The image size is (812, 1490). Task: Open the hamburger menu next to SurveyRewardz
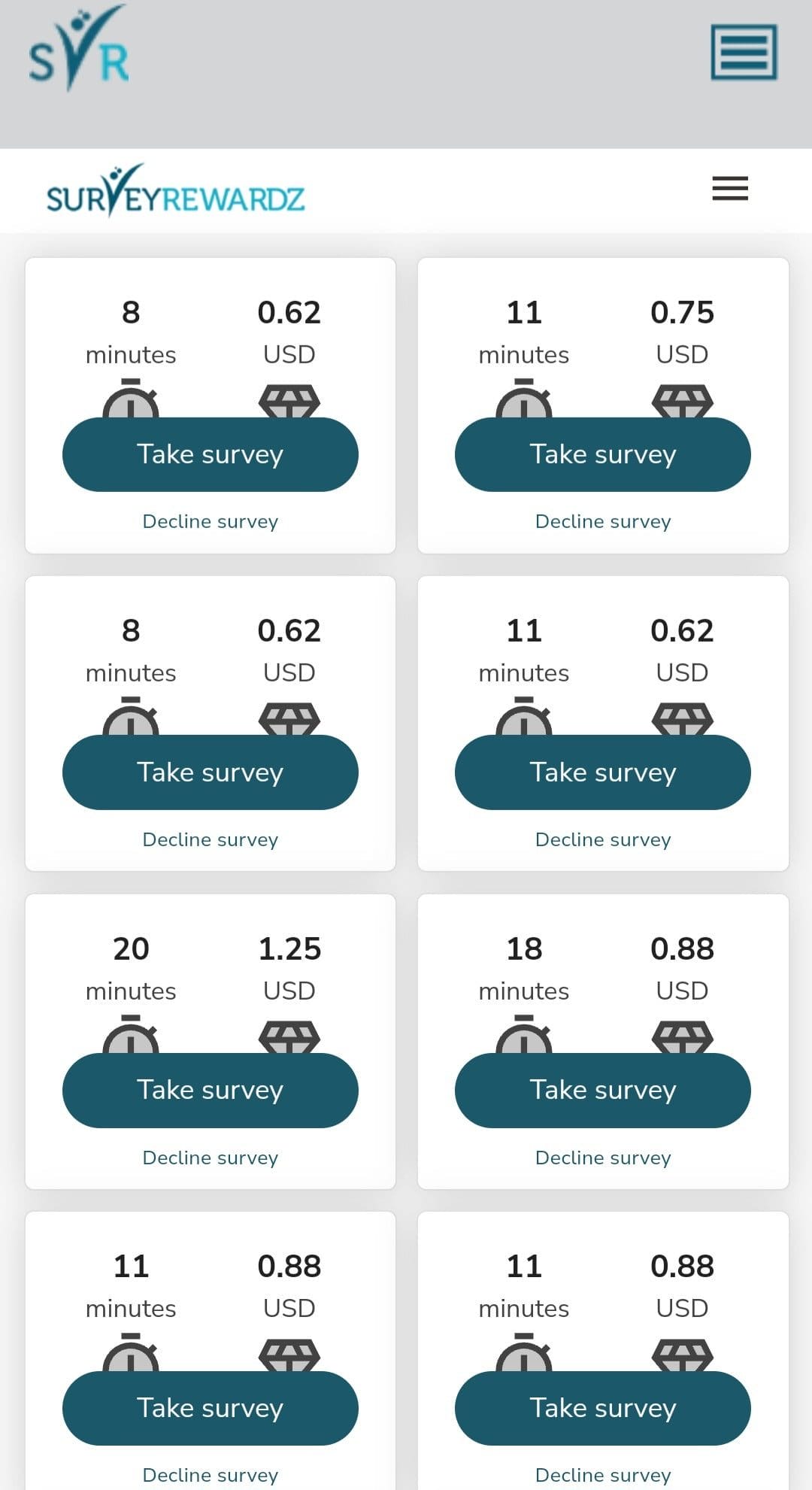coord(730,188)
